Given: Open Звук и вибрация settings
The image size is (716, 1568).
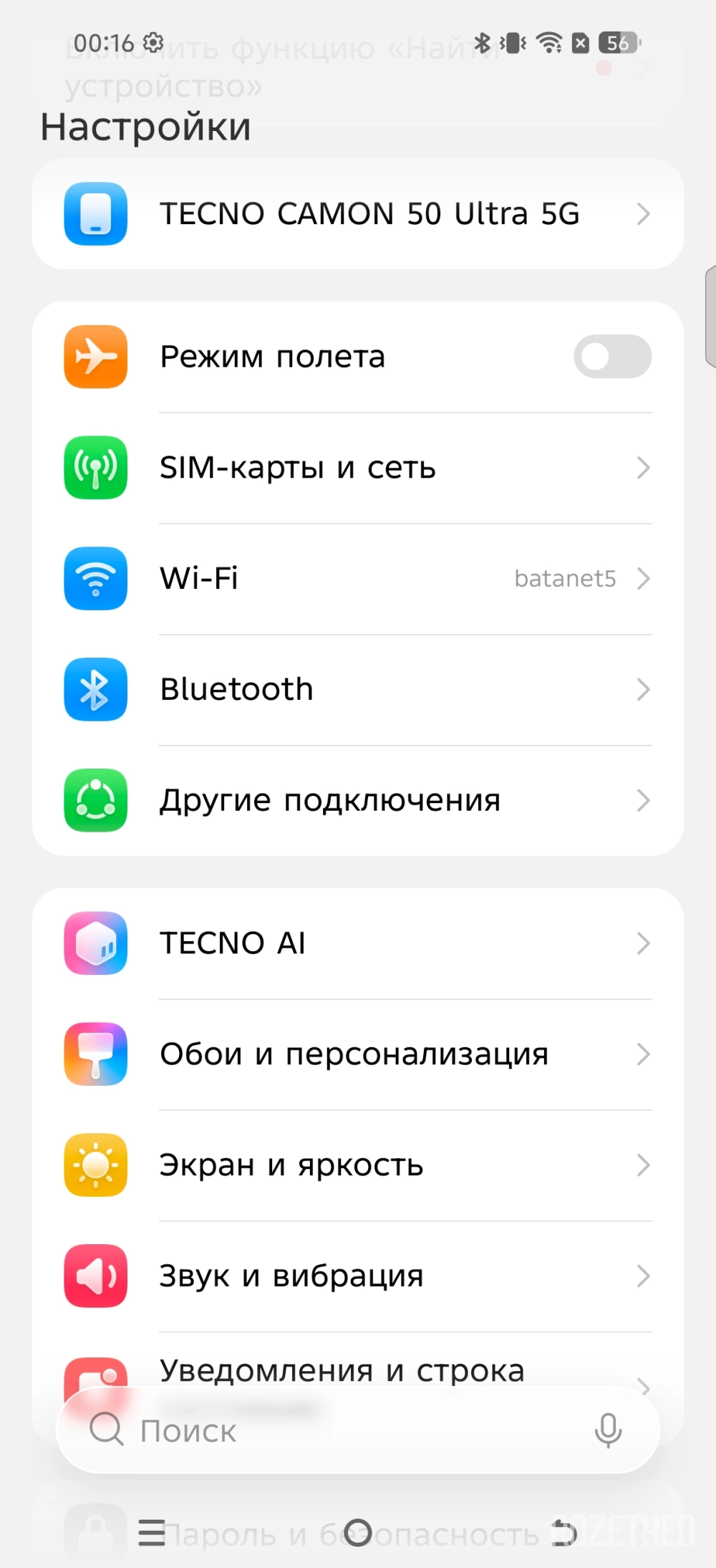Looking at the screenshot, I should pyautogui.click(x=358, y=1276).
